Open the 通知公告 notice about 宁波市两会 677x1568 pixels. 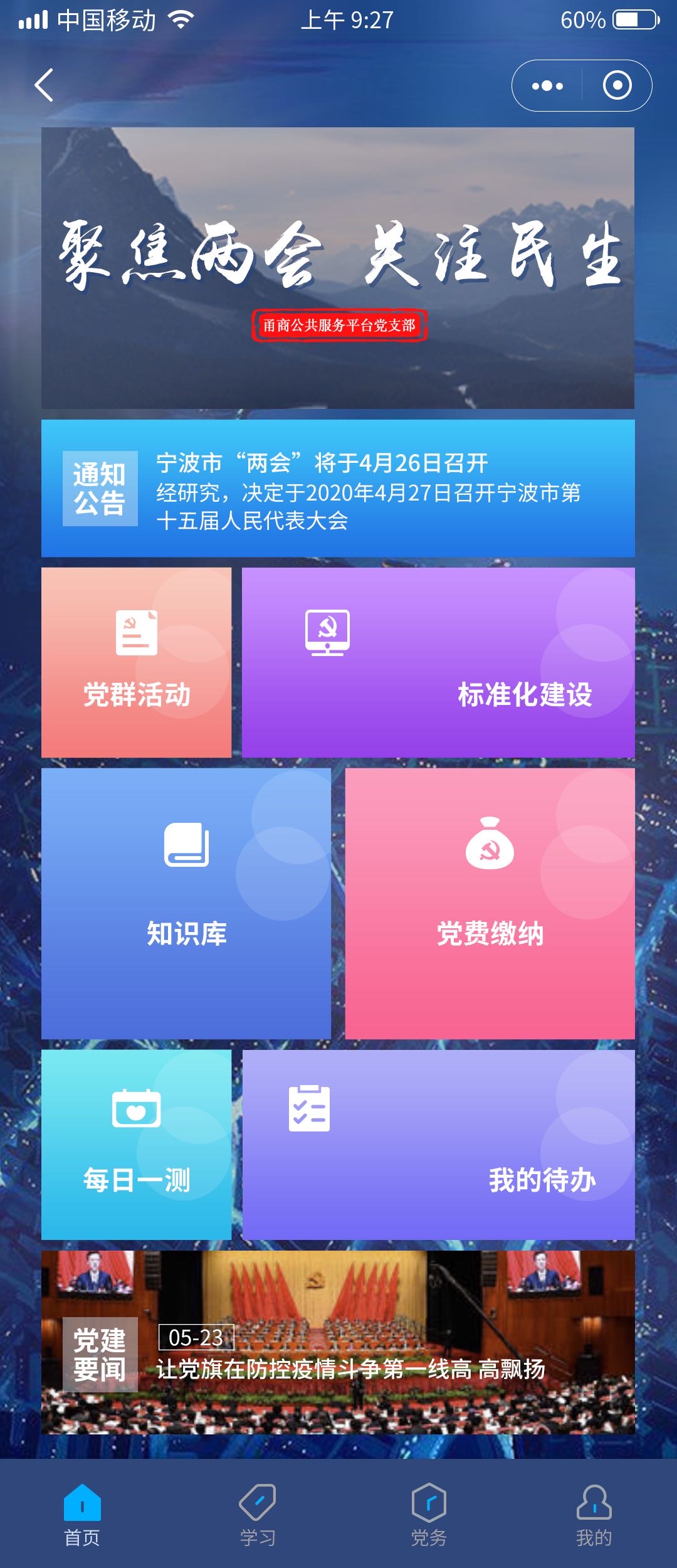click(338, 489)
